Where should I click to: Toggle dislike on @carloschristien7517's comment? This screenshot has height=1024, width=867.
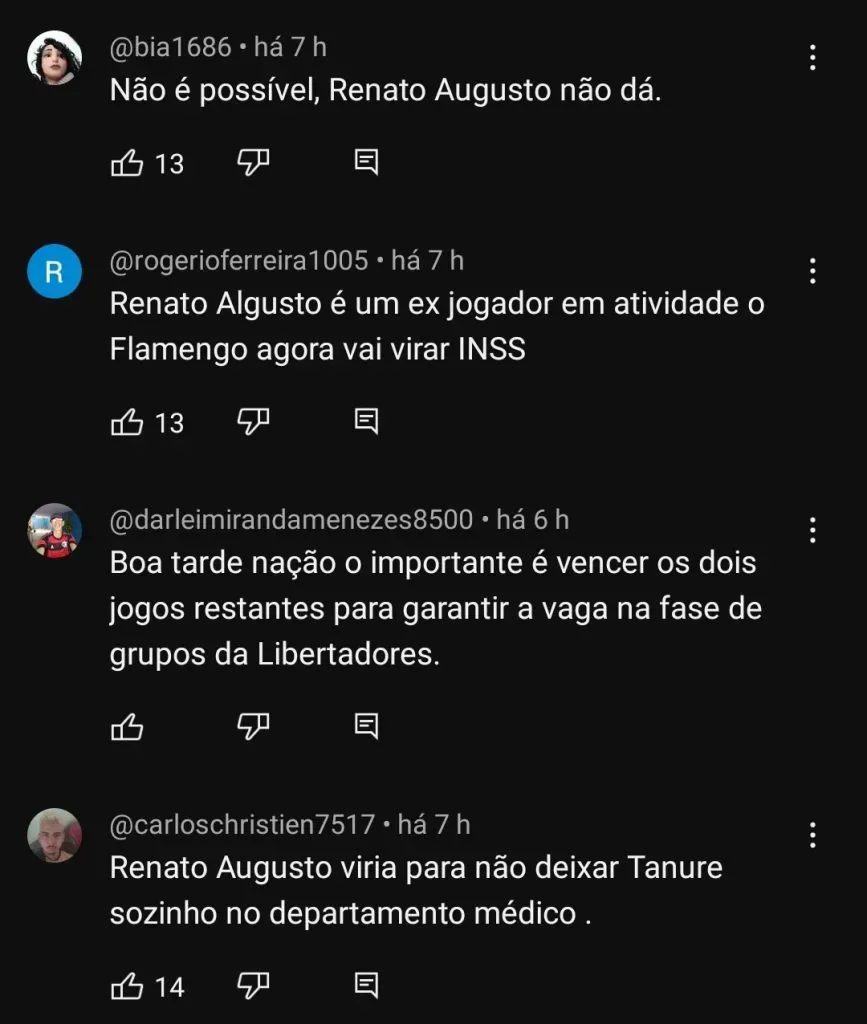point(255,986)
